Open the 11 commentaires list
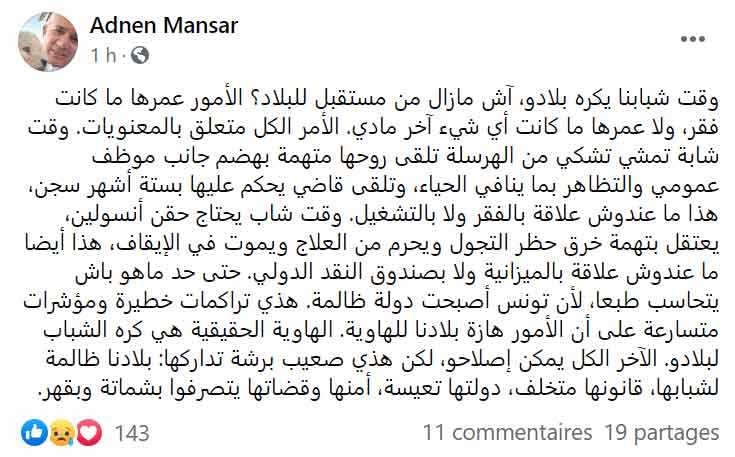The height and width of the screenshot is (457, 735). (x=507, y=433)
